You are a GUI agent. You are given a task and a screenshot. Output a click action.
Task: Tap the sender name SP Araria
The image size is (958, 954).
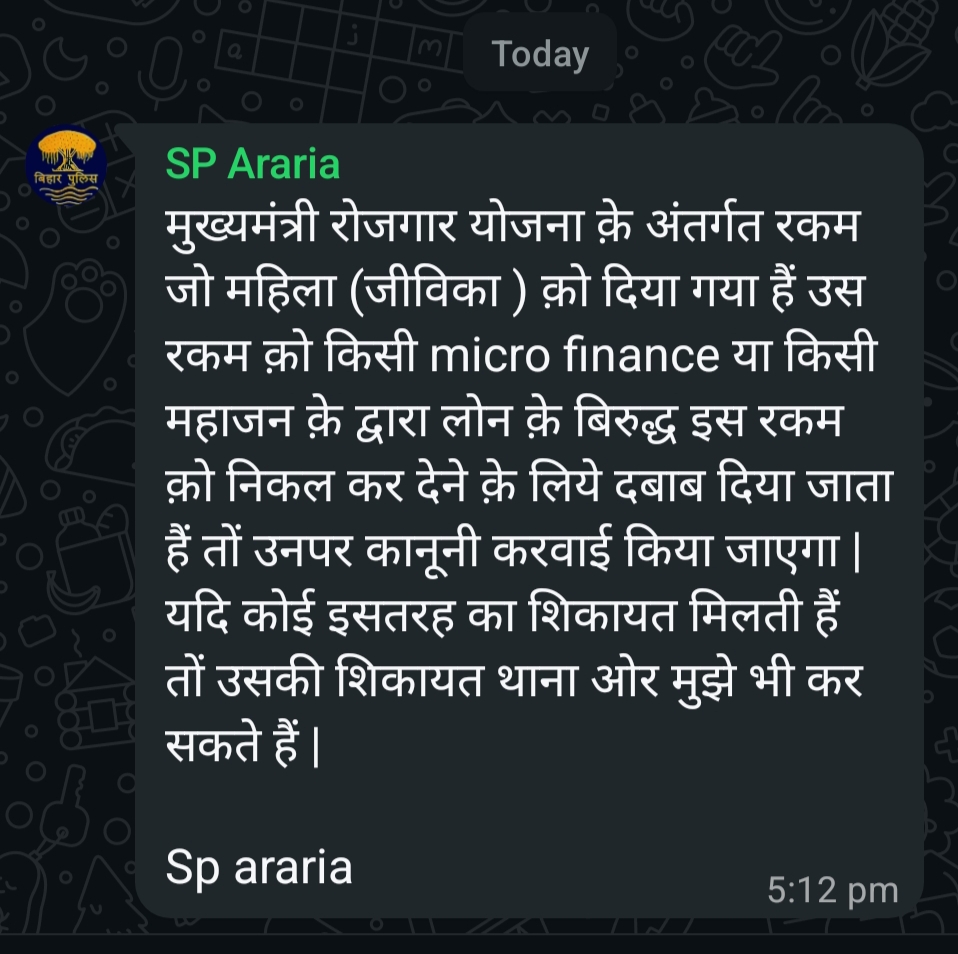pyautogui.click(x=253, y=165)
